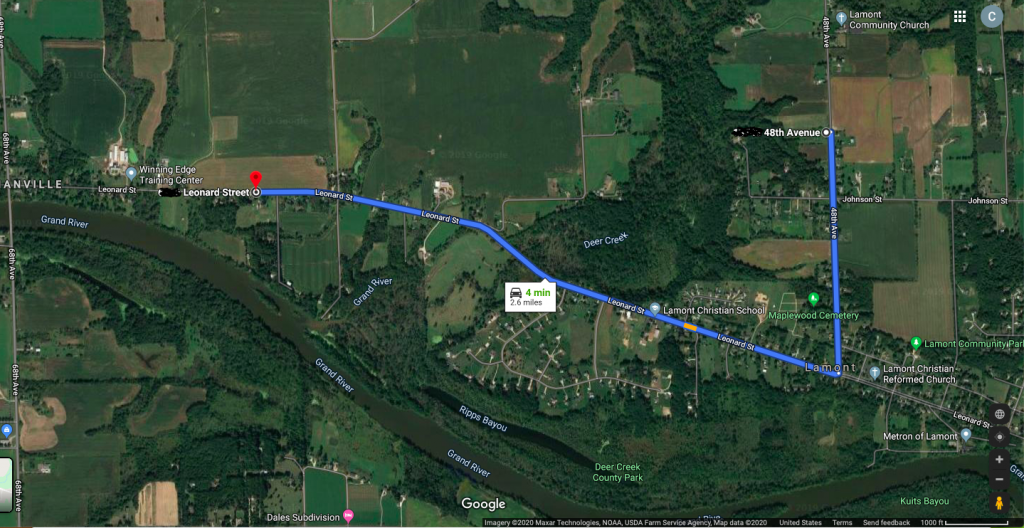Open the Google apps grid
The image size is (1024, 528).
pos(960,16)
